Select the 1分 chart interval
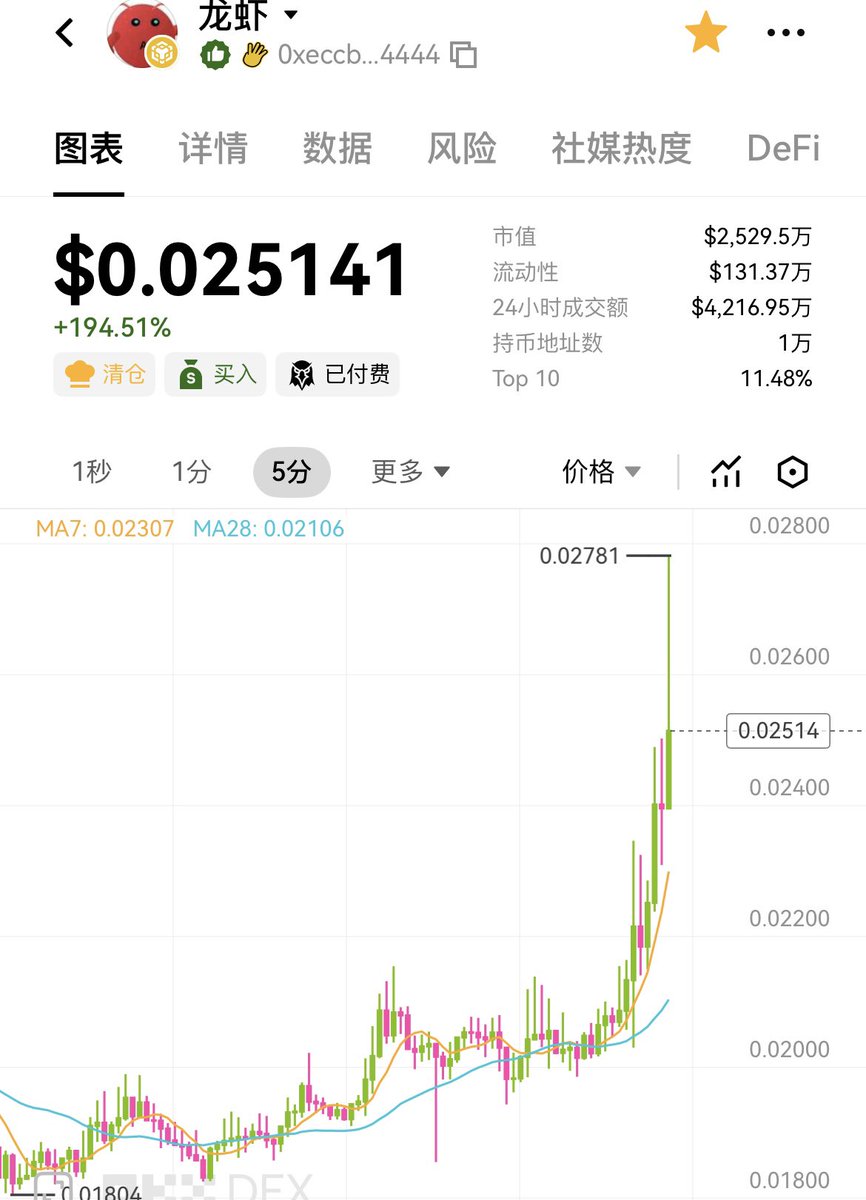Image resolution: width=866 pixels, height=1200 pixels. tap(191, 472)
